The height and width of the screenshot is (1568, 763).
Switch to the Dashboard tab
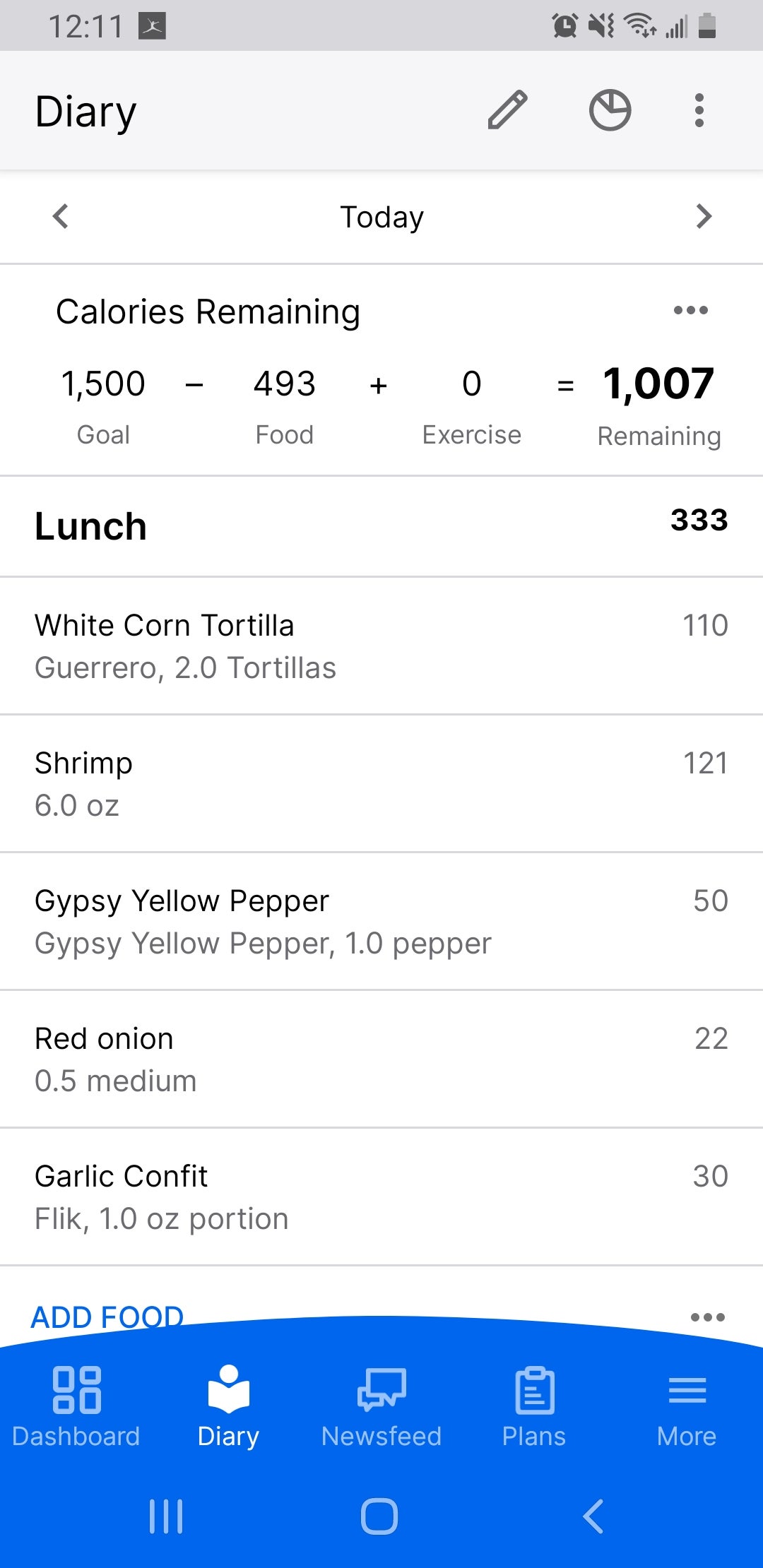tap(76, 1406)
